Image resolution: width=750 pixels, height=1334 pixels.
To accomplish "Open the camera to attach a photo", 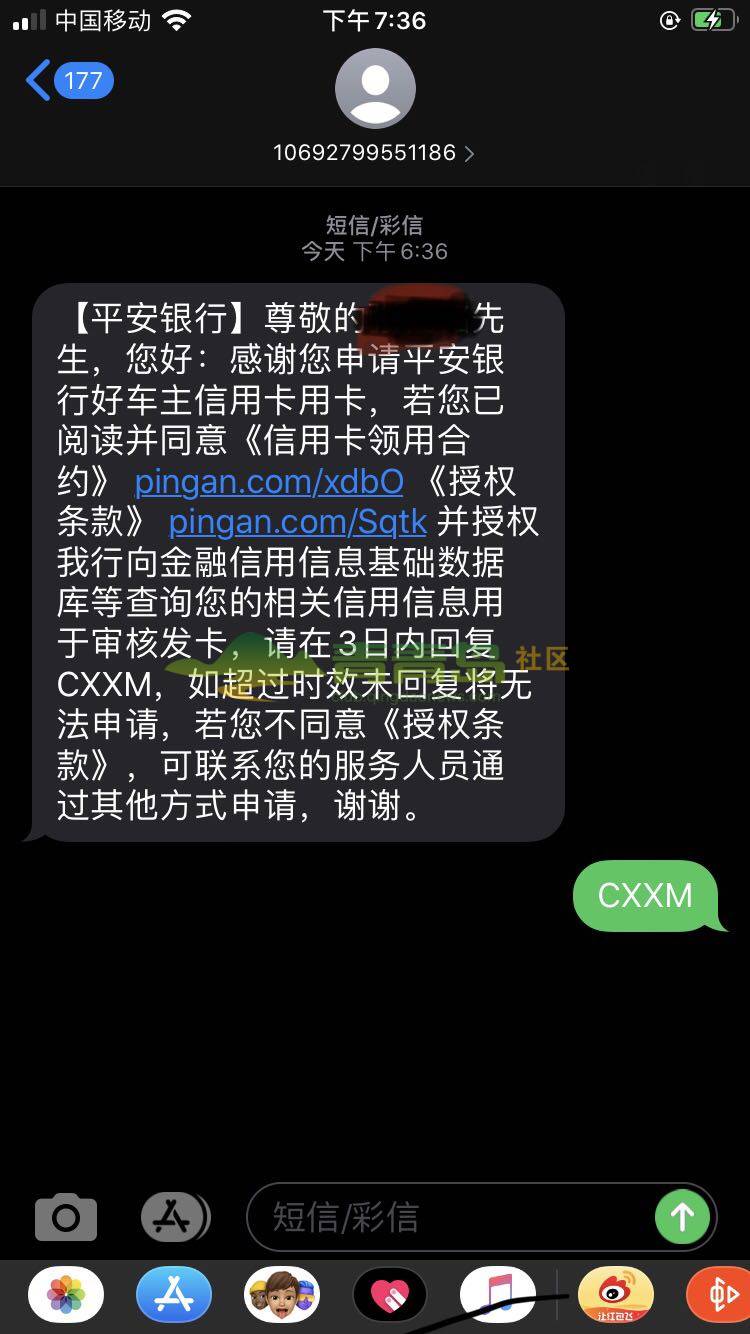I will 66,1217.
